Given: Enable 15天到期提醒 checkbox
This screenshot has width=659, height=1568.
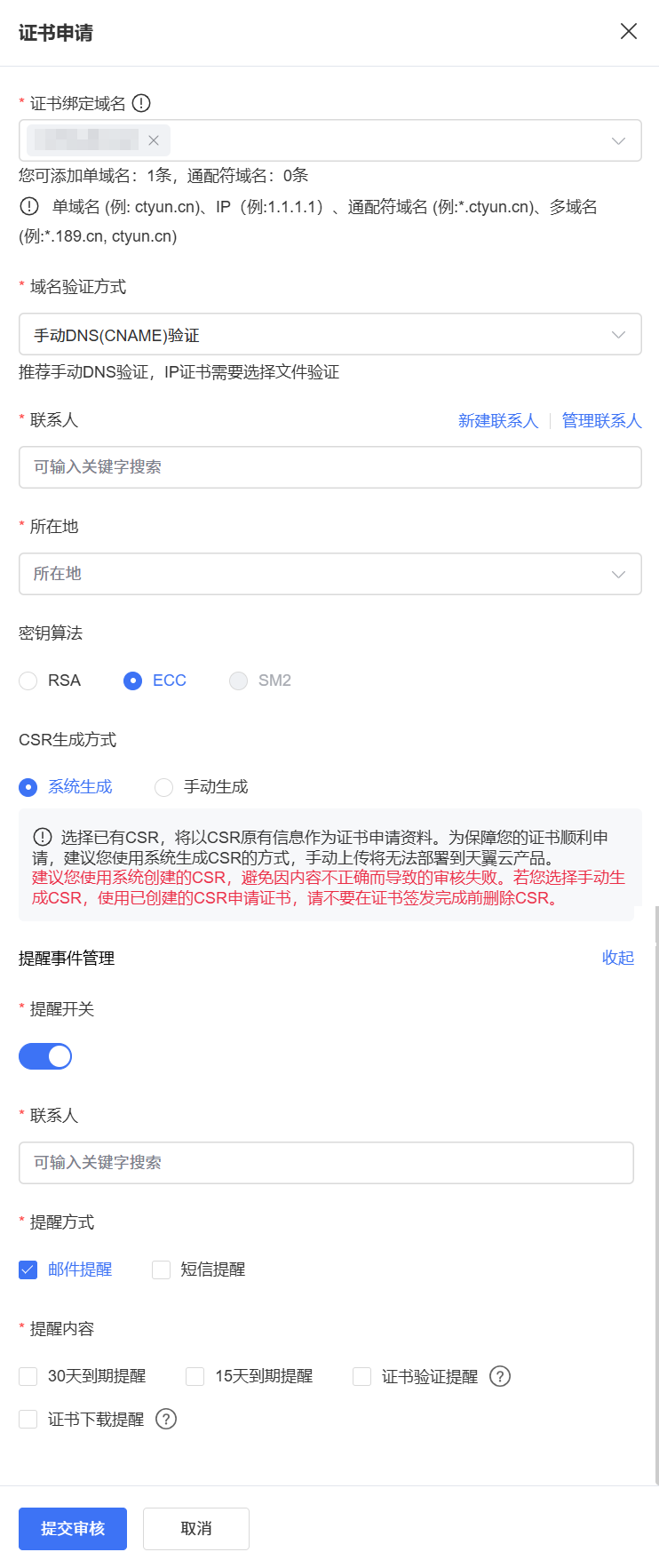Looking at the screenshot, I should 195,1376.
